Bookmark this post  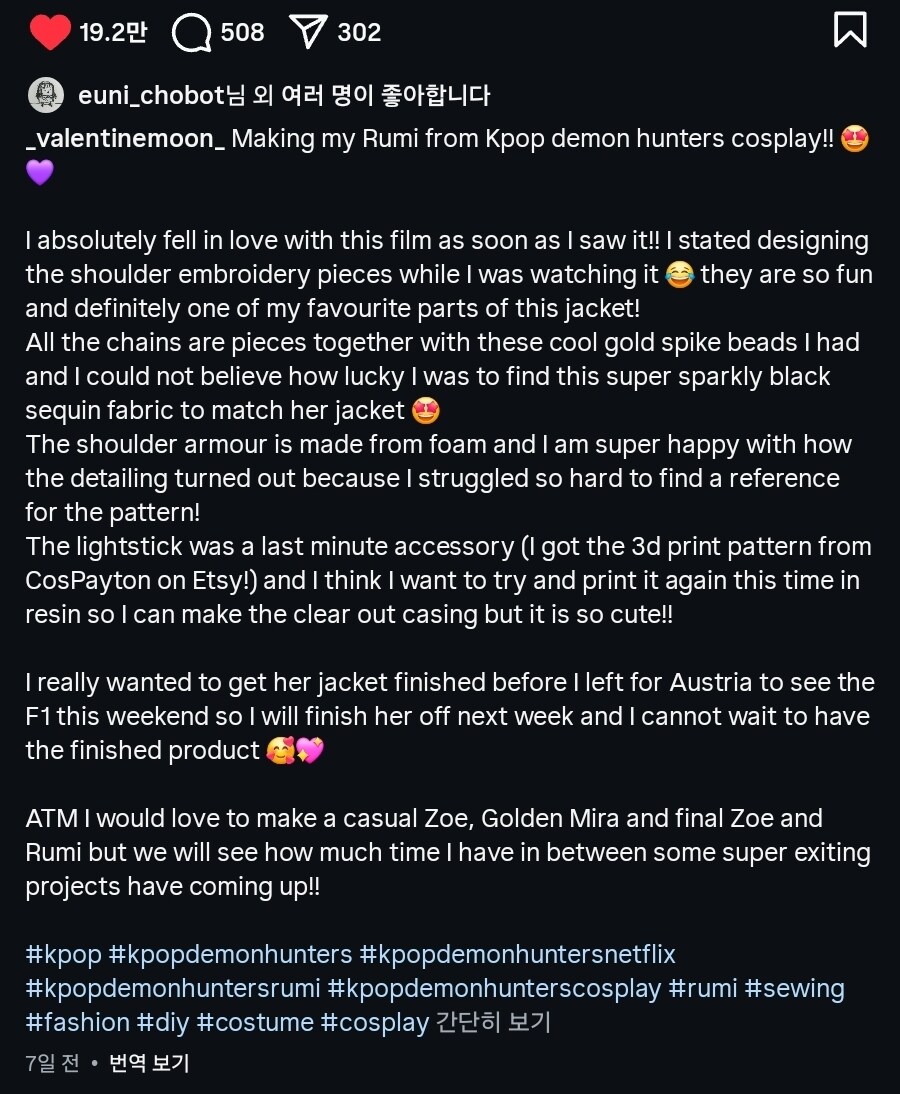tap(849, 30)
